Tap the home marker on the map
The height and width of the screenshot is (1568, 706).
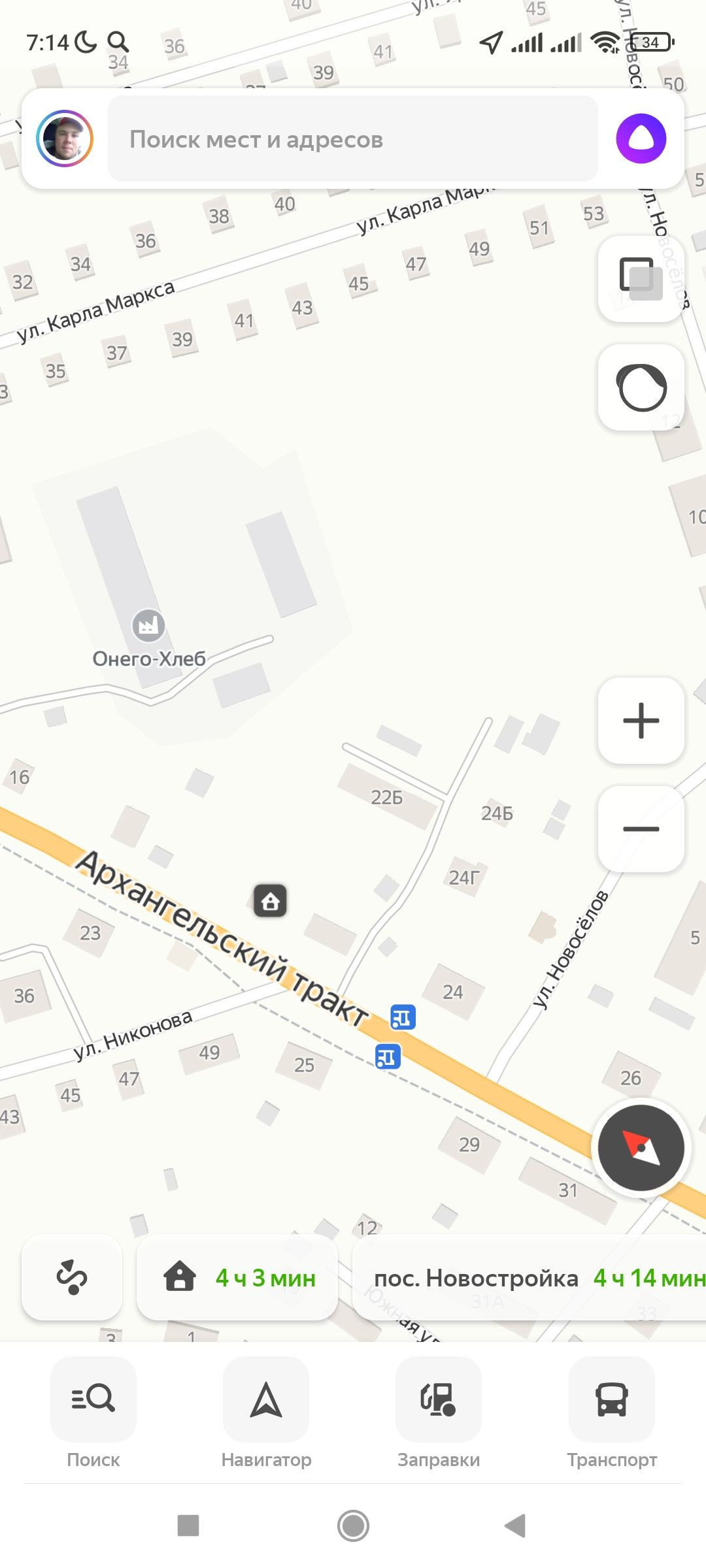pos(270,901)
